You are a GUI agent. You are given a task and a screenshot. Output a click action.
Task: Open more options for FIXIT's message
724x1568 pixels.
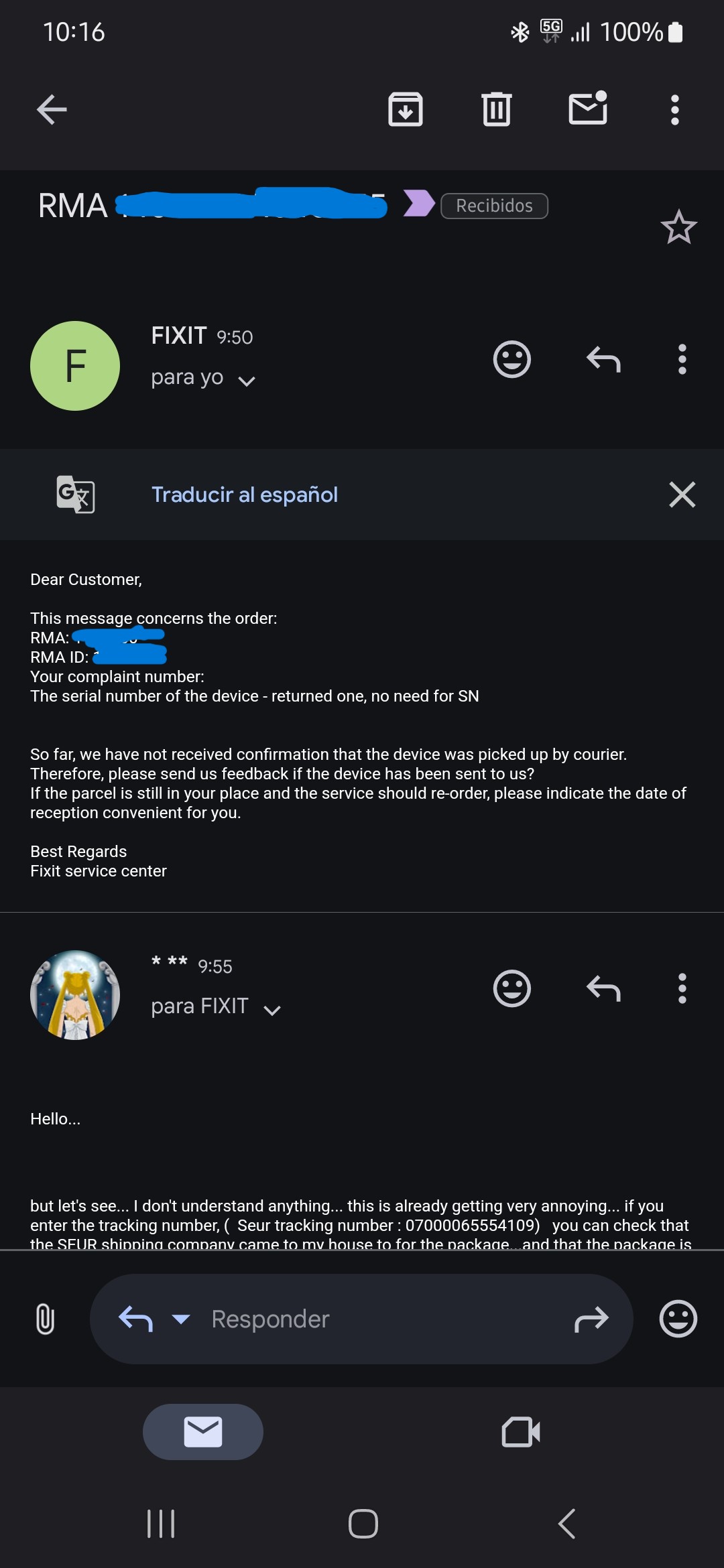682,360
